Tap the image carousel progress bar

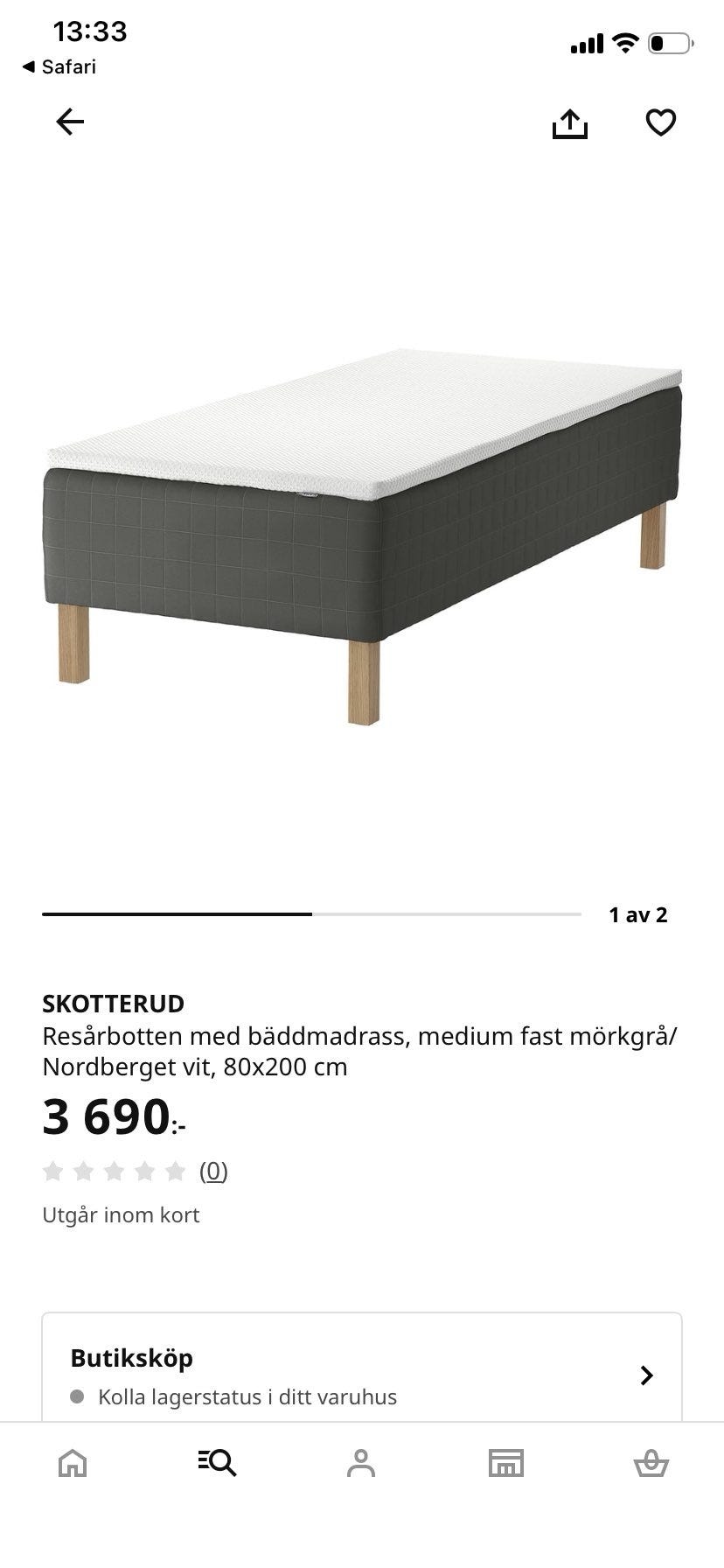(312, 913)
